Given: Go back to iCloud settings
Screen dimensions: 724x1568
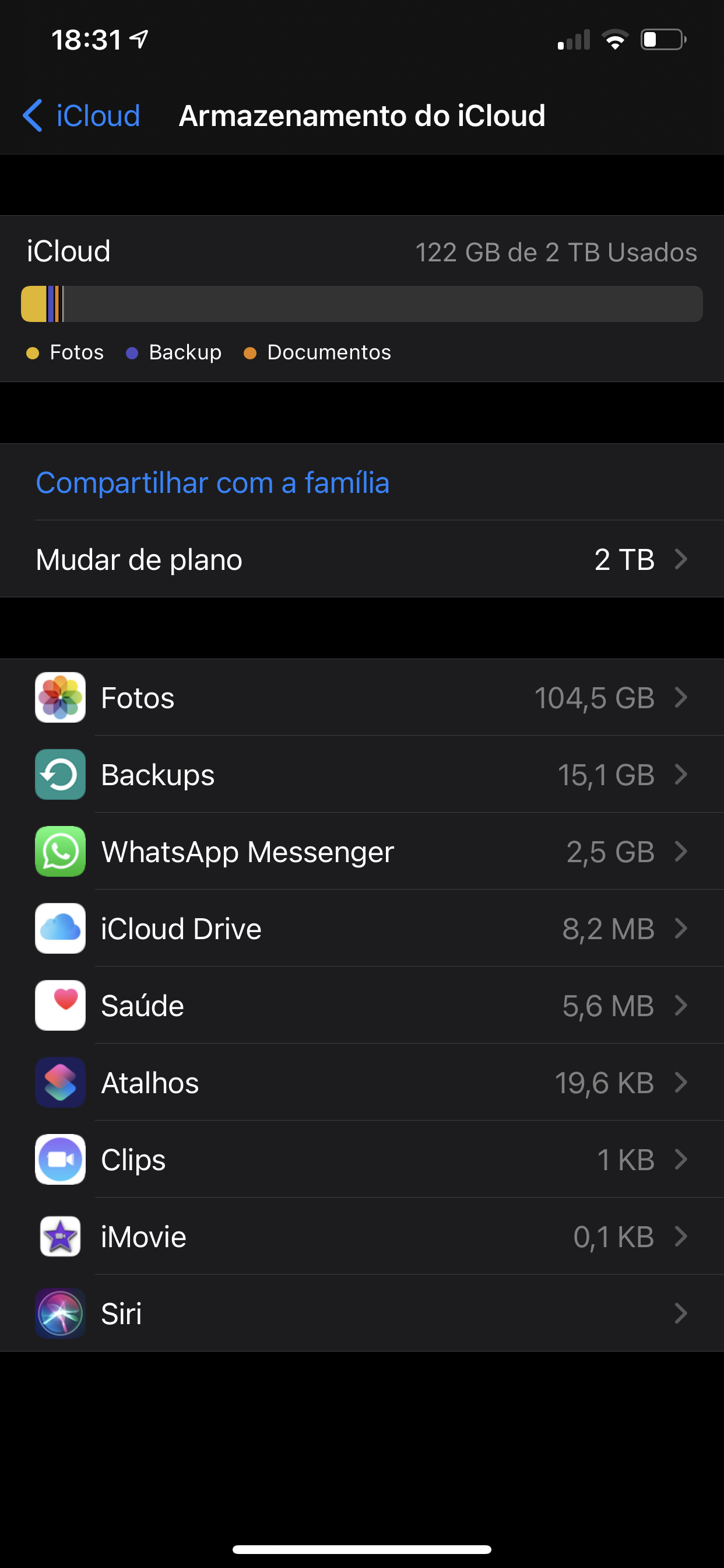Looking at the screenshot, I should pos(82,116).
